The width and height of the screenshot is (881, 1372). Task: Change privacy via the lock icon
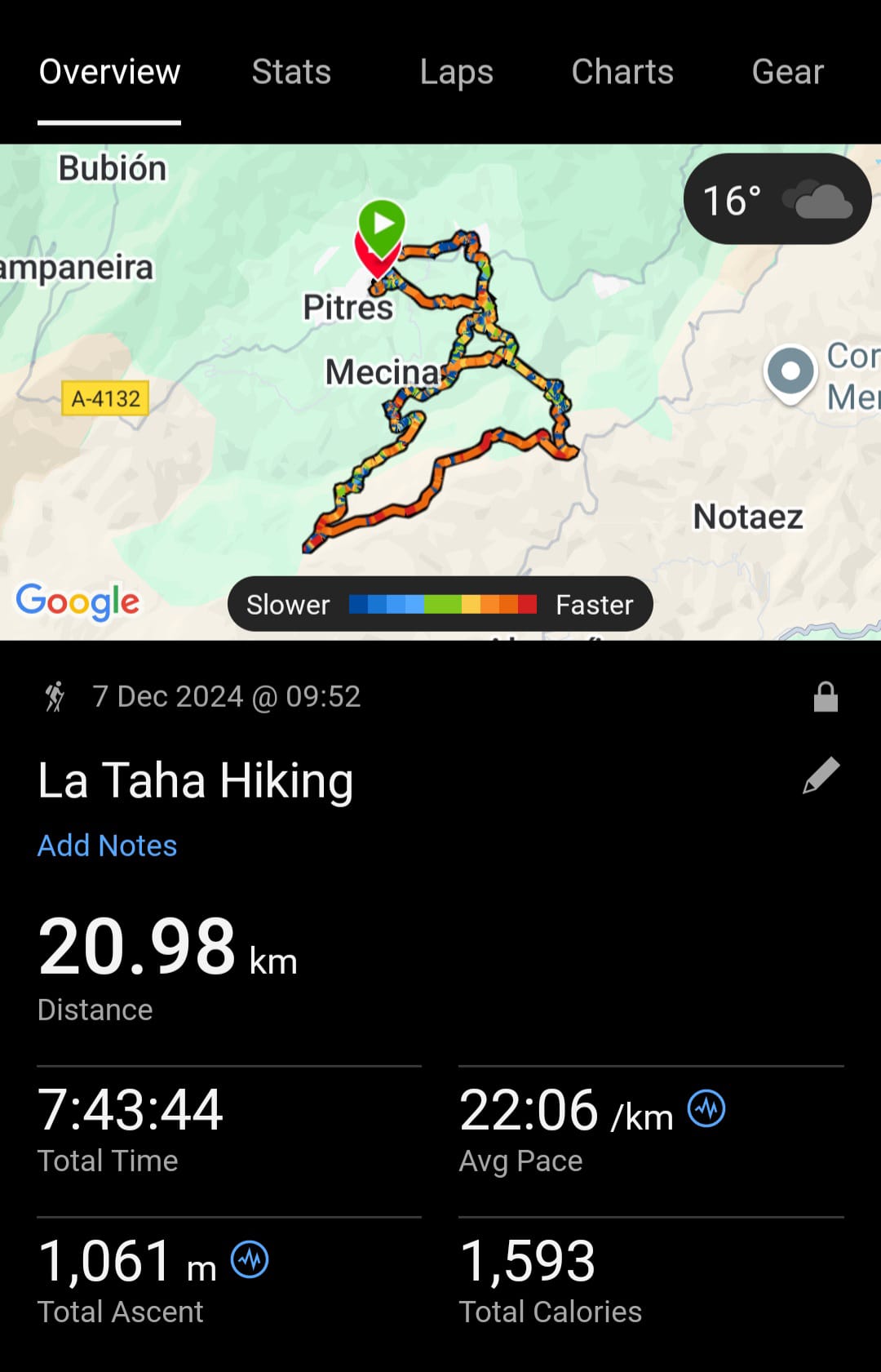826,697
